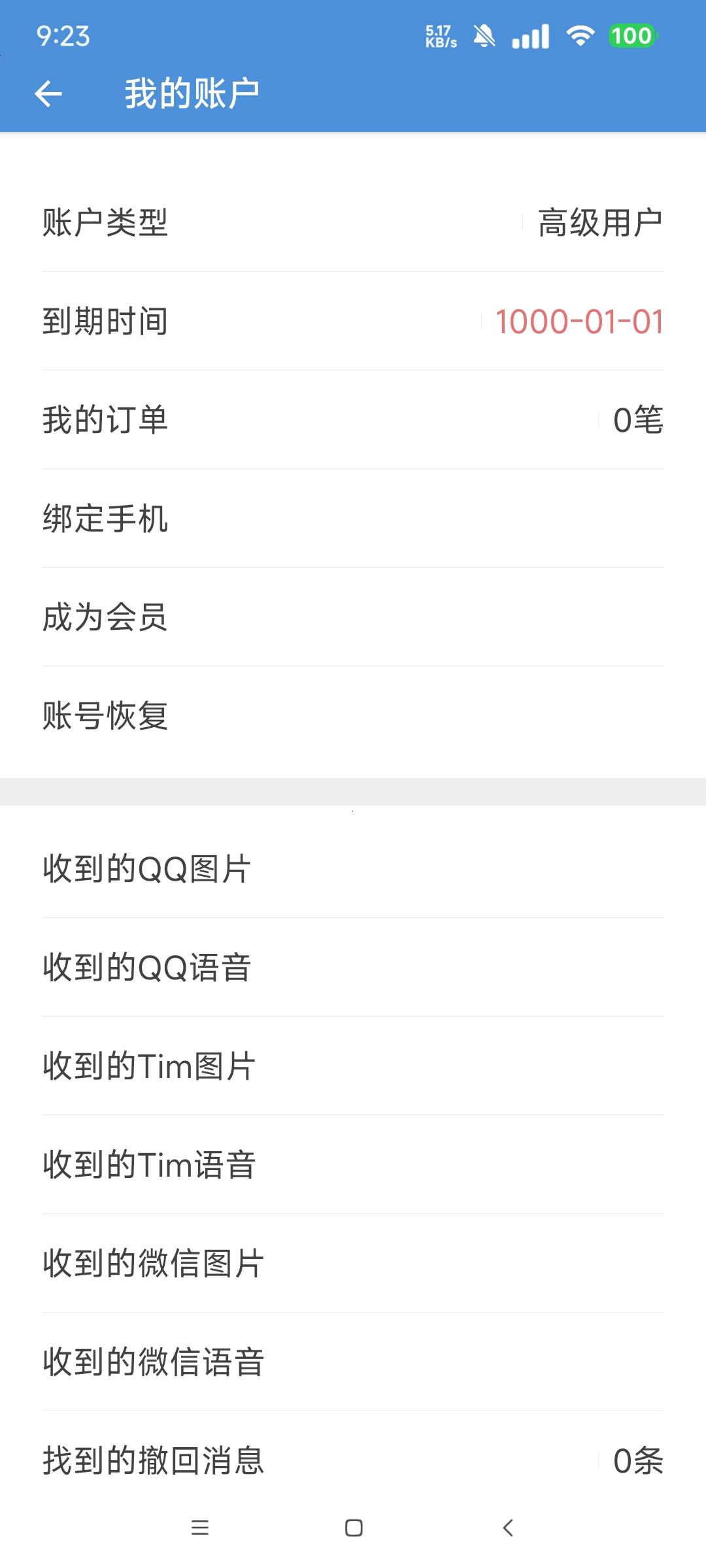The width and height of the screenshot is (706, 1568).
Task: Open 收到的Tim语音 row
Action: click(353, 1164)
